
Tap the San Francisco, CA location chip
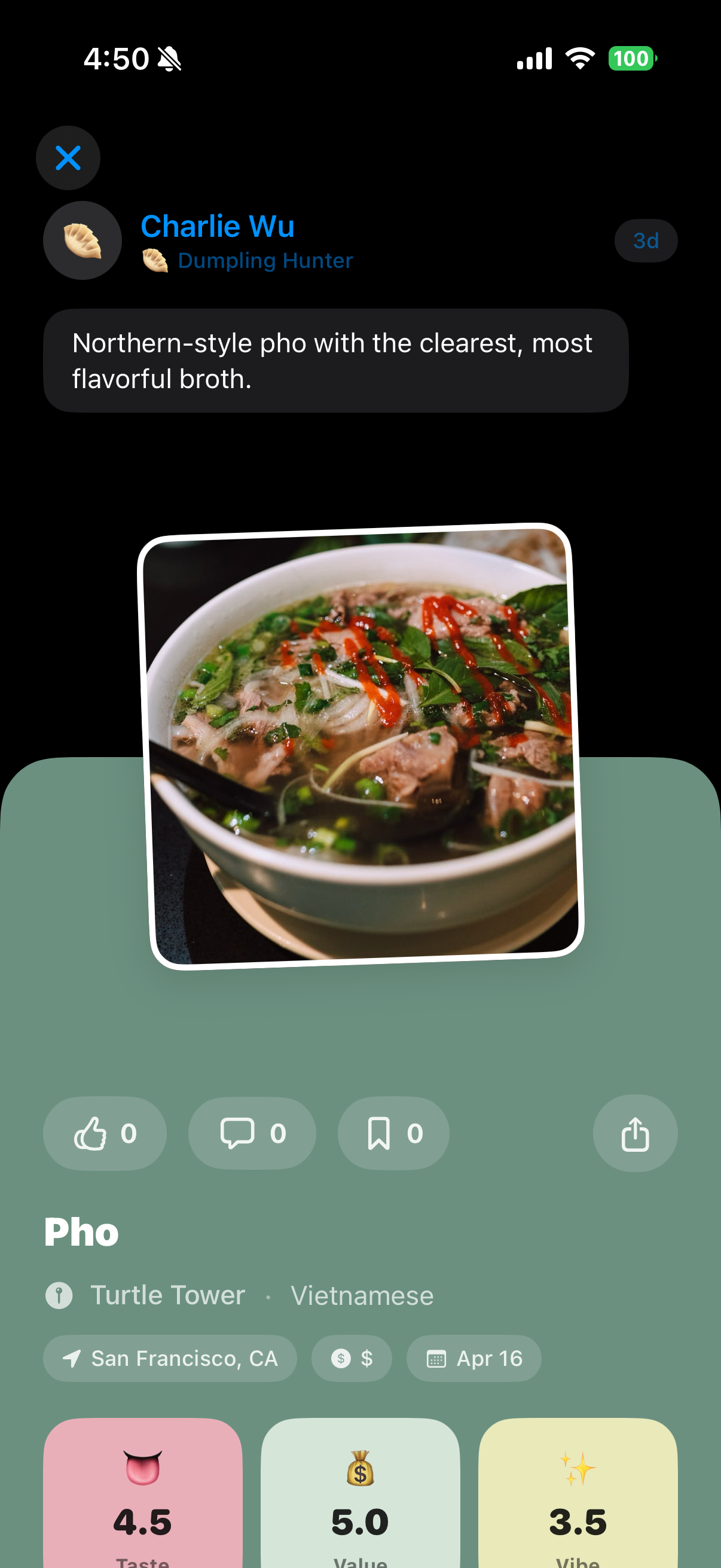(169, 1359)
